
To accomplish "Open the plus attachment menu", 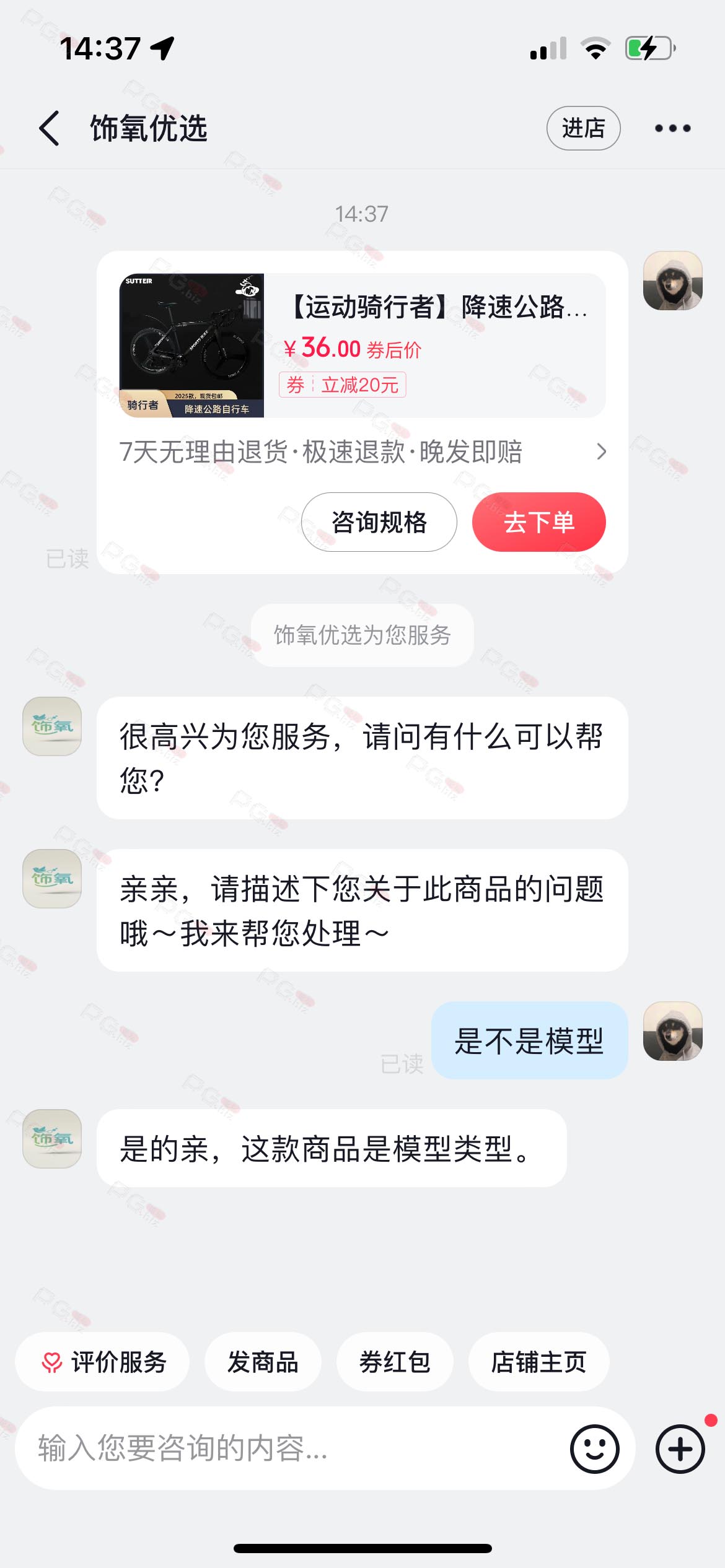I will [680, 1448].
